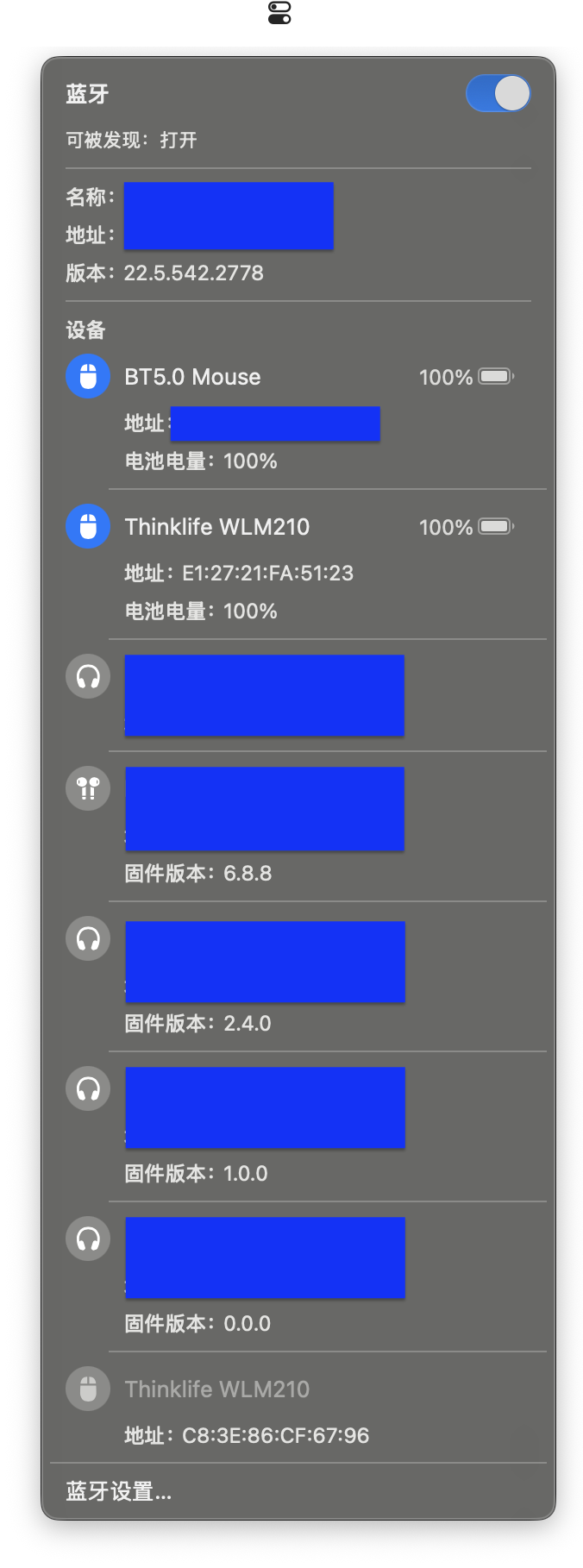Select the headphones with firmware 0.0.0
The image size is (583, 1568).
tap(88, 1239)
